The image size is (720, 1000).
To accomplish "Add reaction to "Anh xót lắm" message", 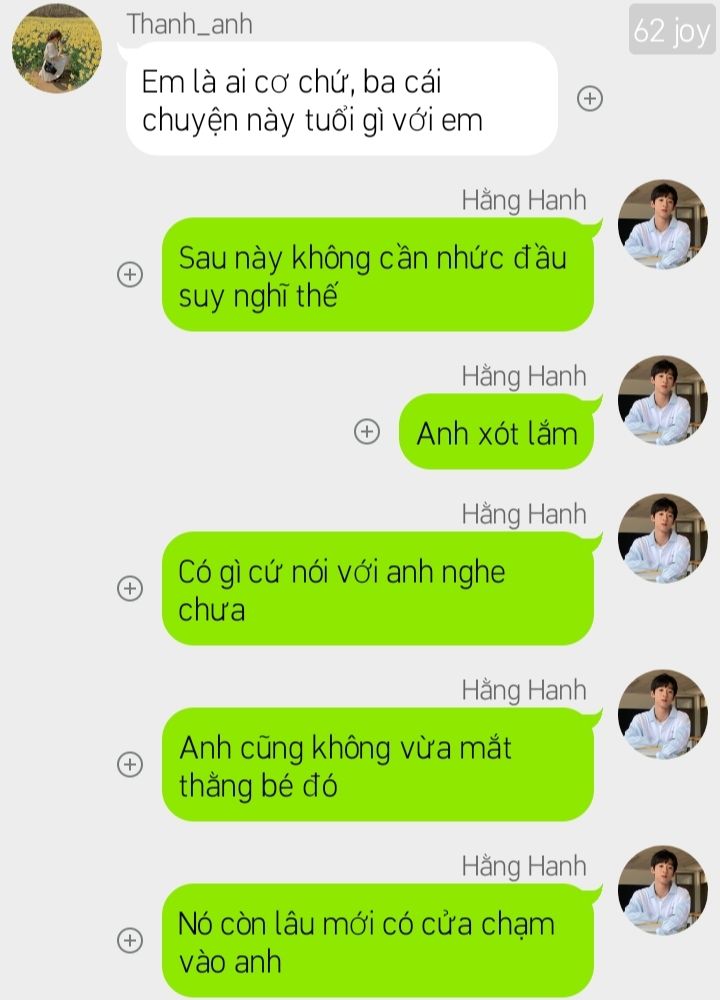I will pos(367,432).
